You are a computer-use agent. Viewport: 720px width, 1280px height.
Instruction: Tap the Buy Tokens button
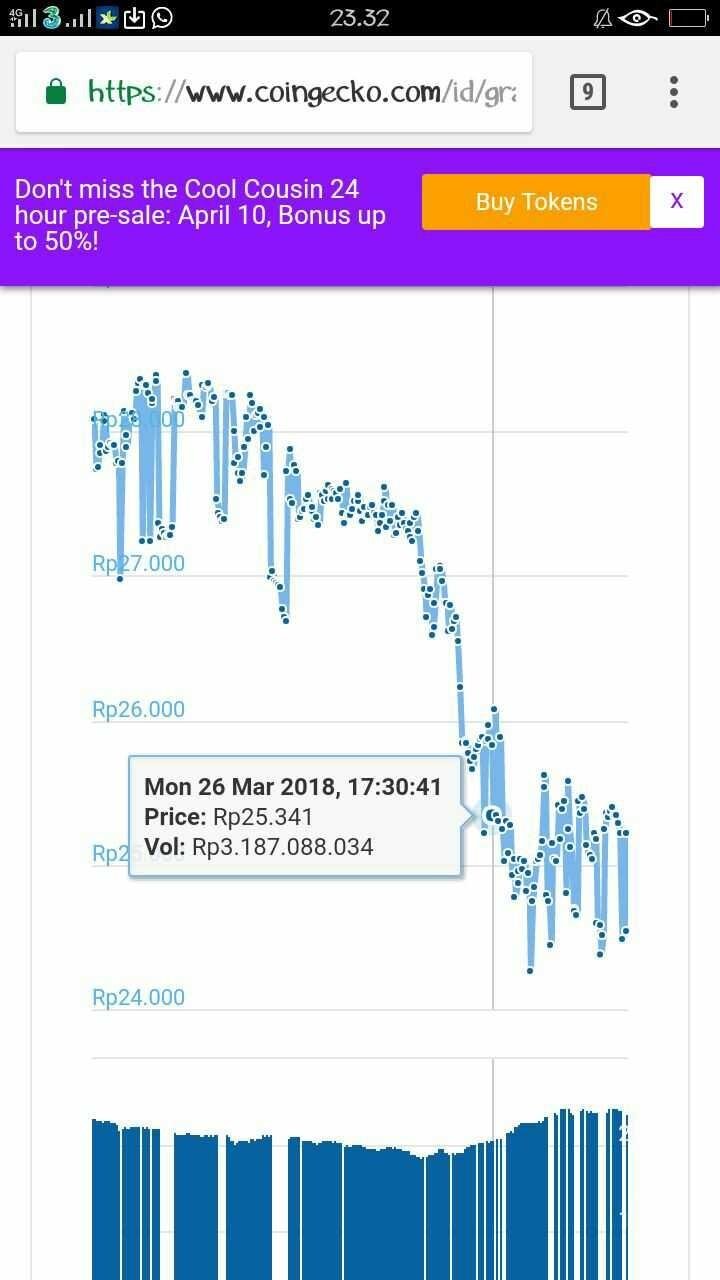click(x=536, y=202)
